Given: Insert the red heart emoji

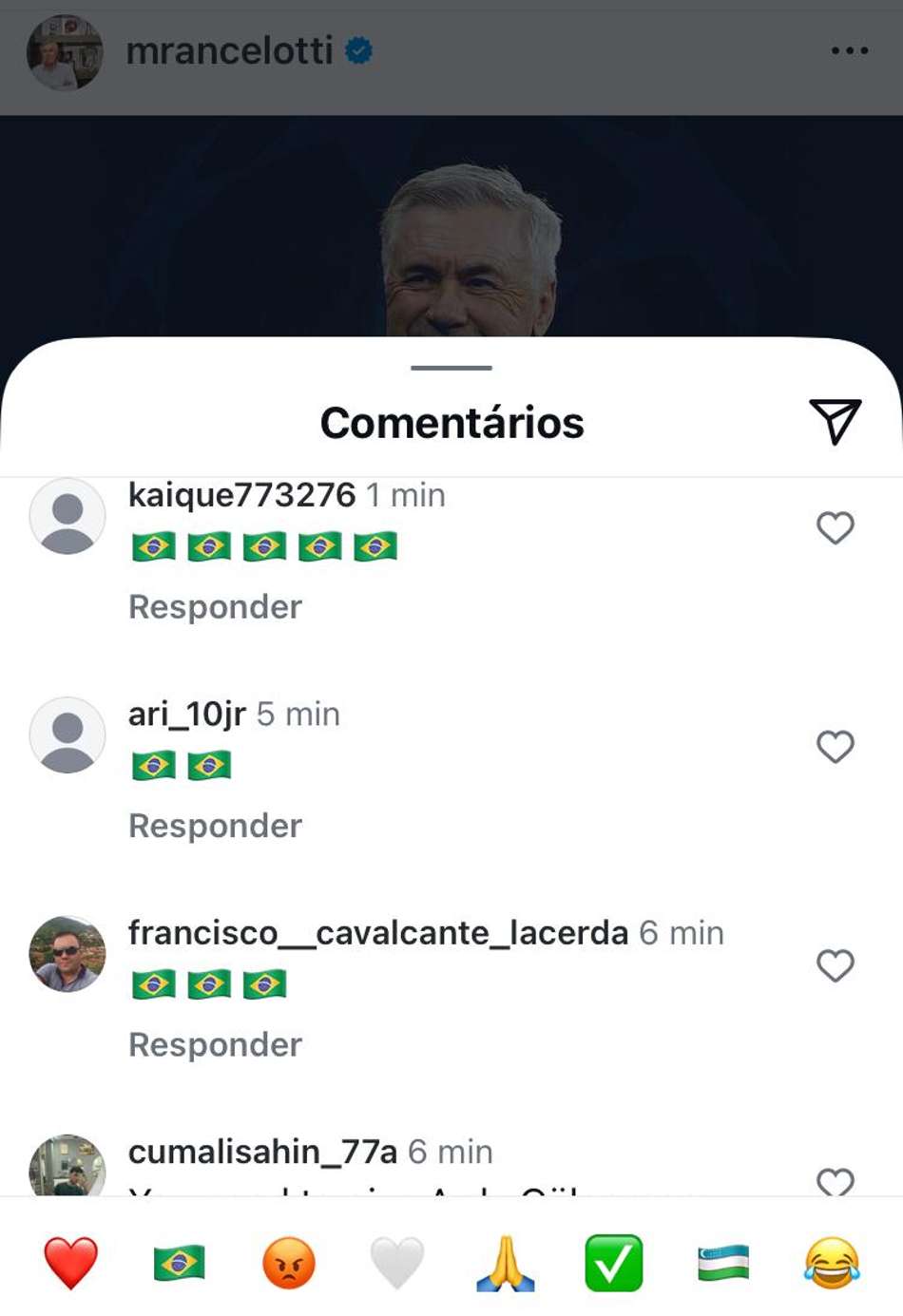Looking at the screenshot, I should pyautogui.click(x=71, y=1263).
